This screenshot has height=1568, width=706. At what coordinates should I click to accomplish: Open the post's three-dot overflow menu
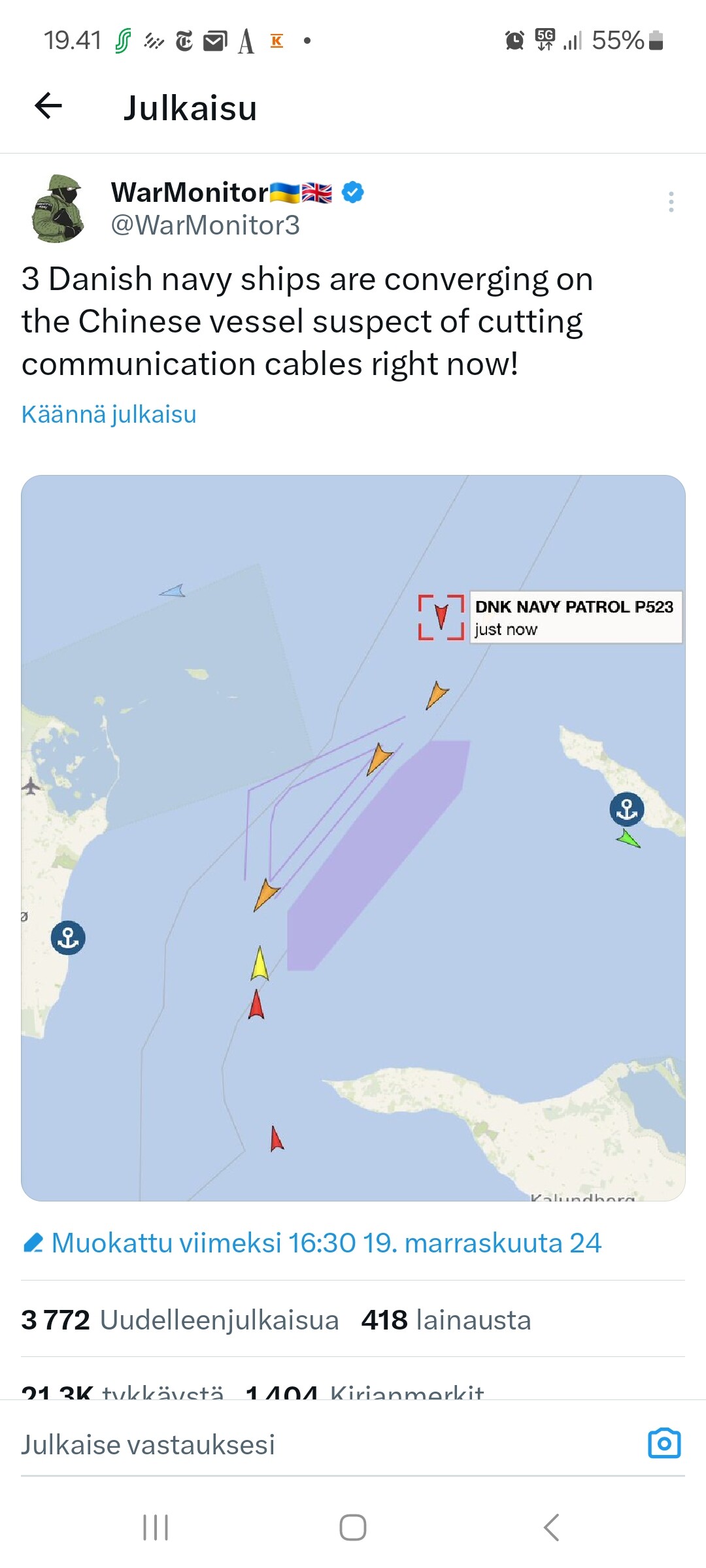pos(671,202)
